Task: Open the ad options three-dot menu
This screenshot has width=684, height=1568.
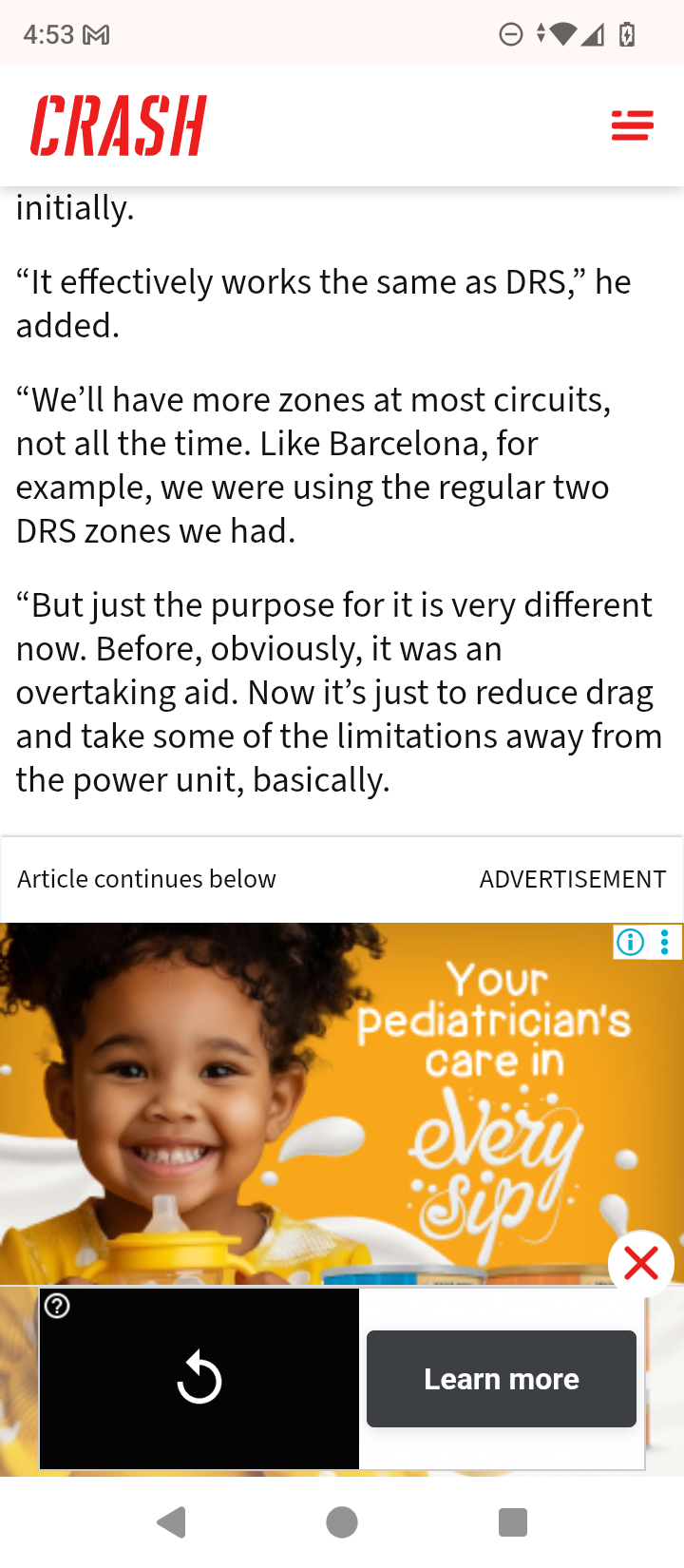Action: (665, 942)
